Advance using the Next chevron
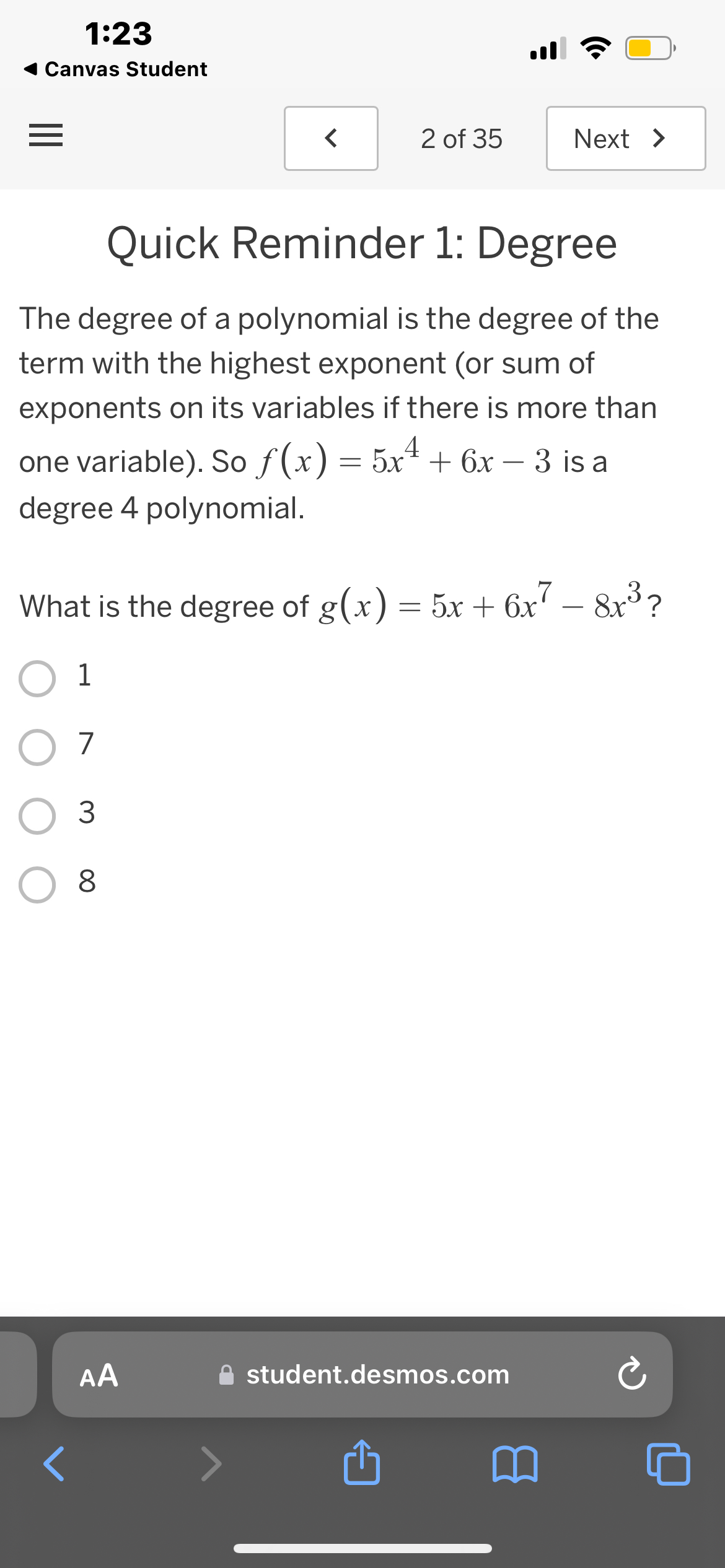 click(625, 138)
